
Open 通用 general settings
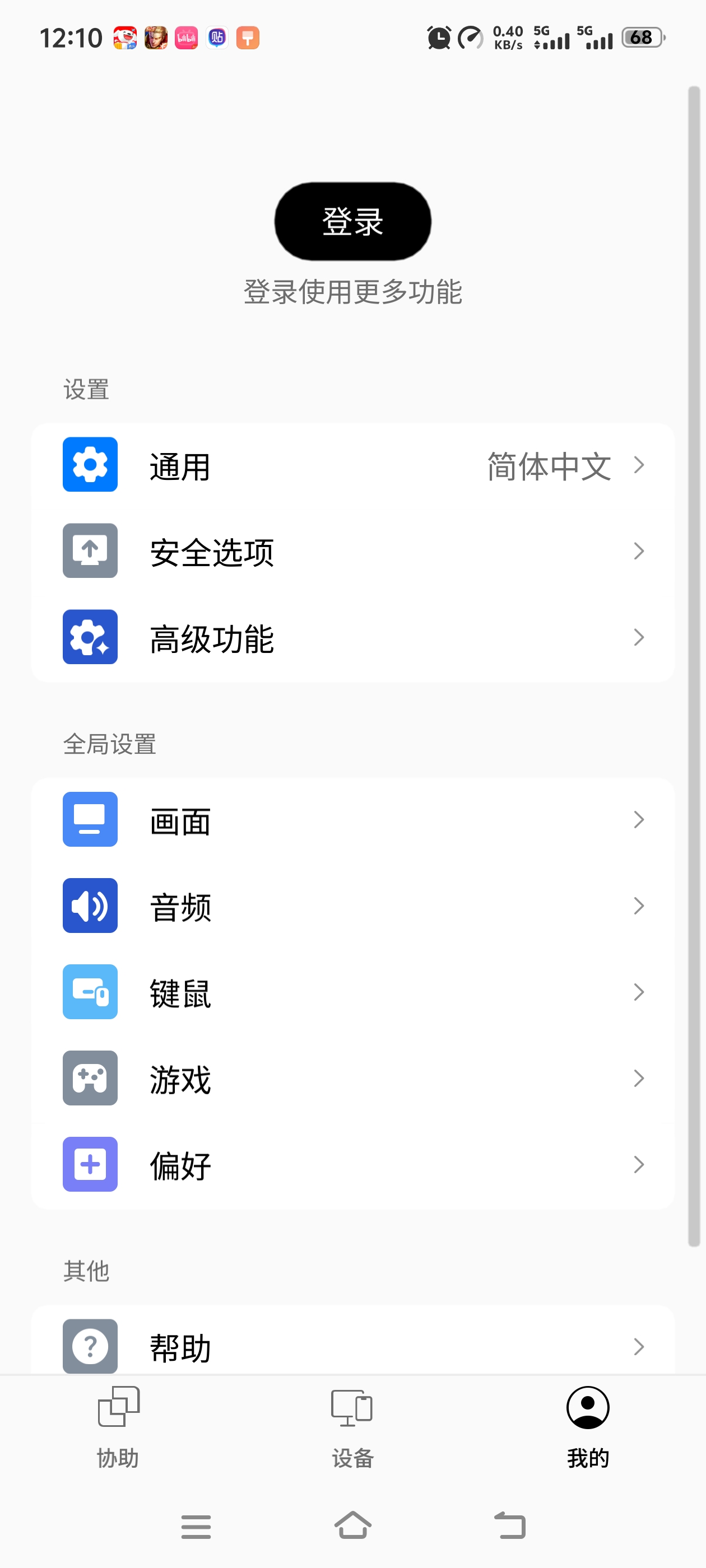click(x=352, y=466)
